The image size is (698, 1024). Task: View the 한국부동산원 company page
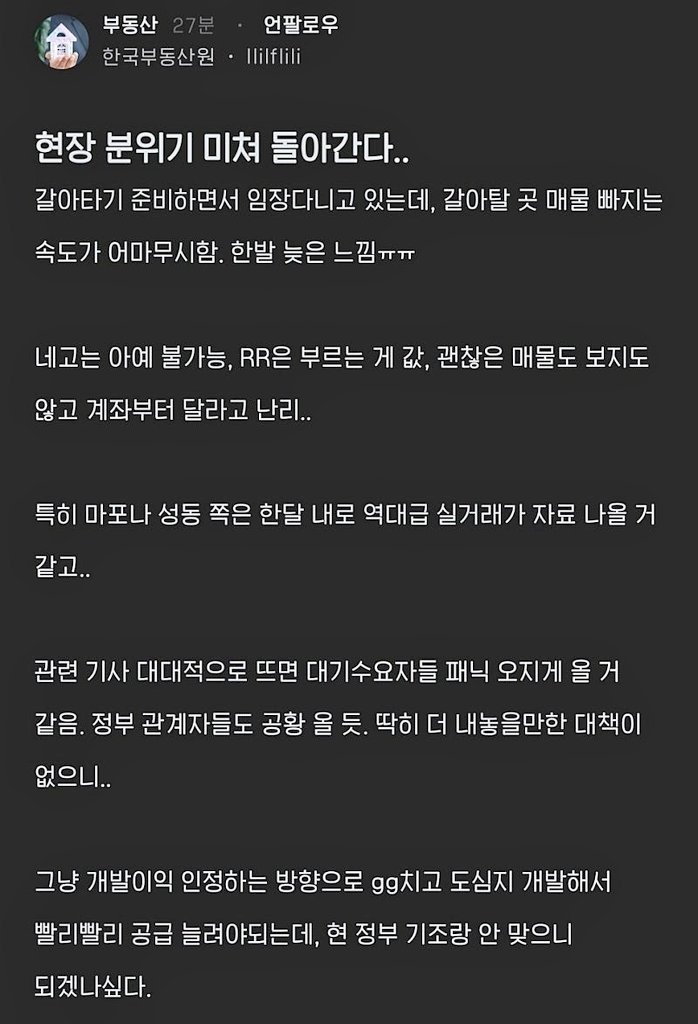[158, 57]
